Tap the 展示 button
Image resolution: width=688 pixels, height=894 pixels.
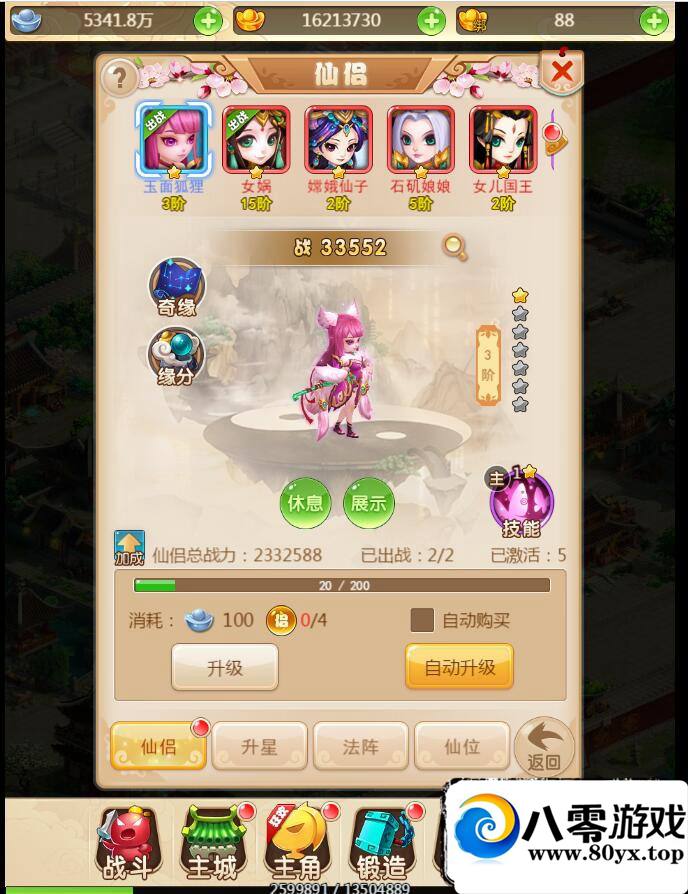tap(368, 503)
